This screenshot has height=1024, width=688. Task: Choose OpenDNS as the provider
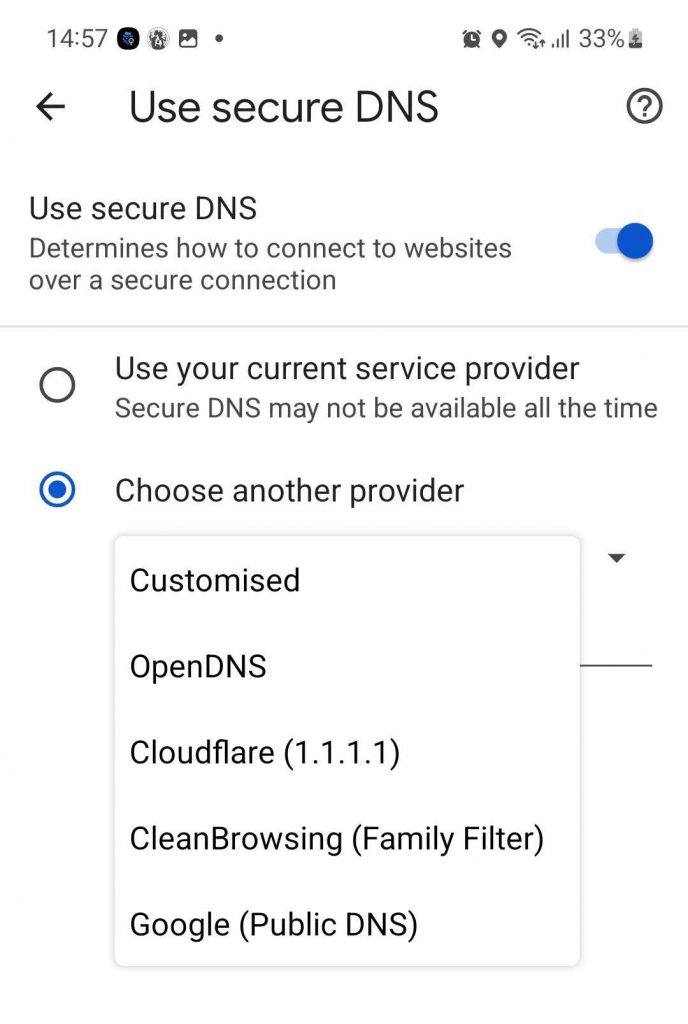(198, 667)
